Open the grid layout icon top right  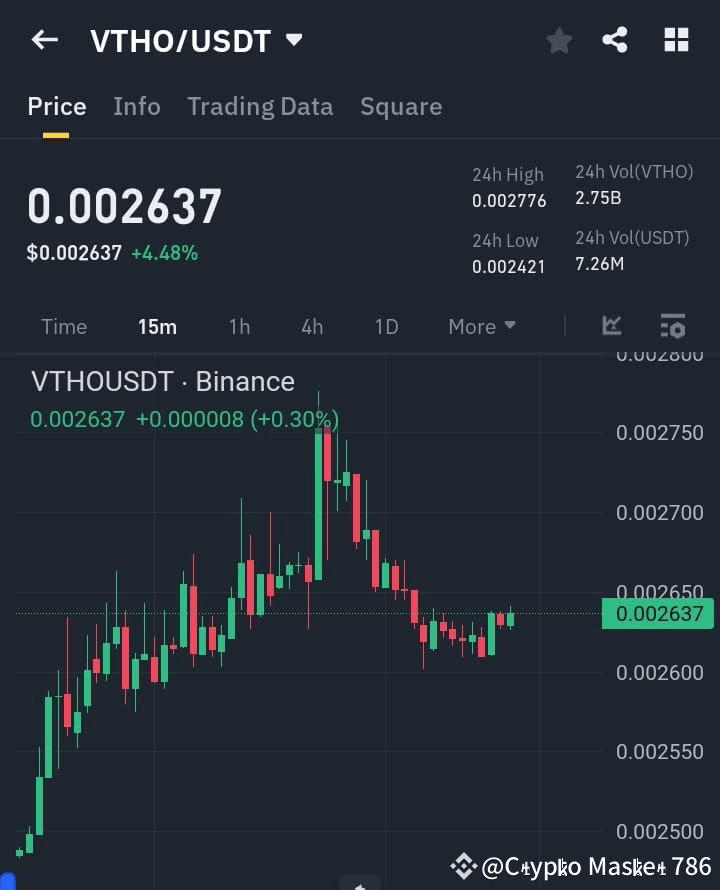pyautogui.click(x=676, y=40)
